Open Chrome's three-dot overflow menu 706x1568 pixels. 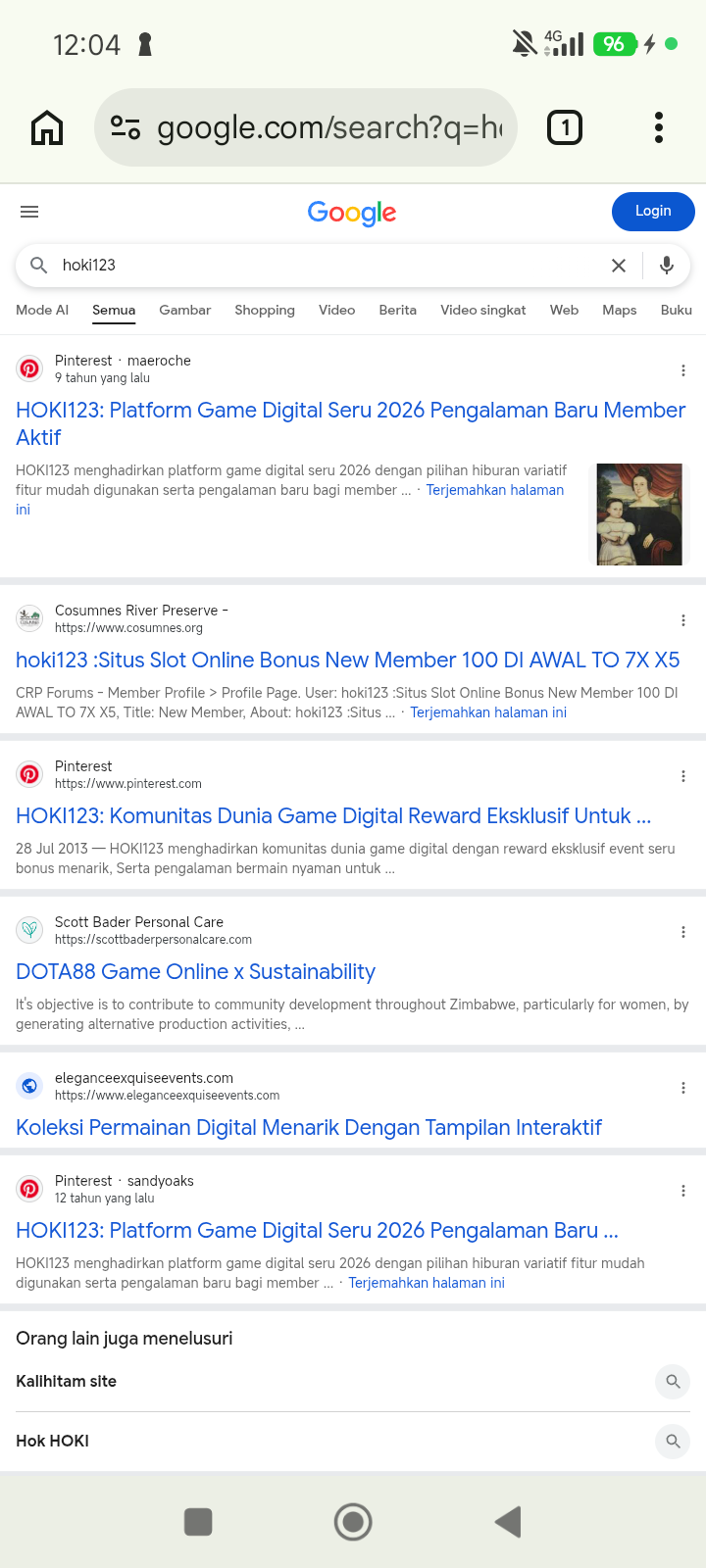(x=659, y=127)
